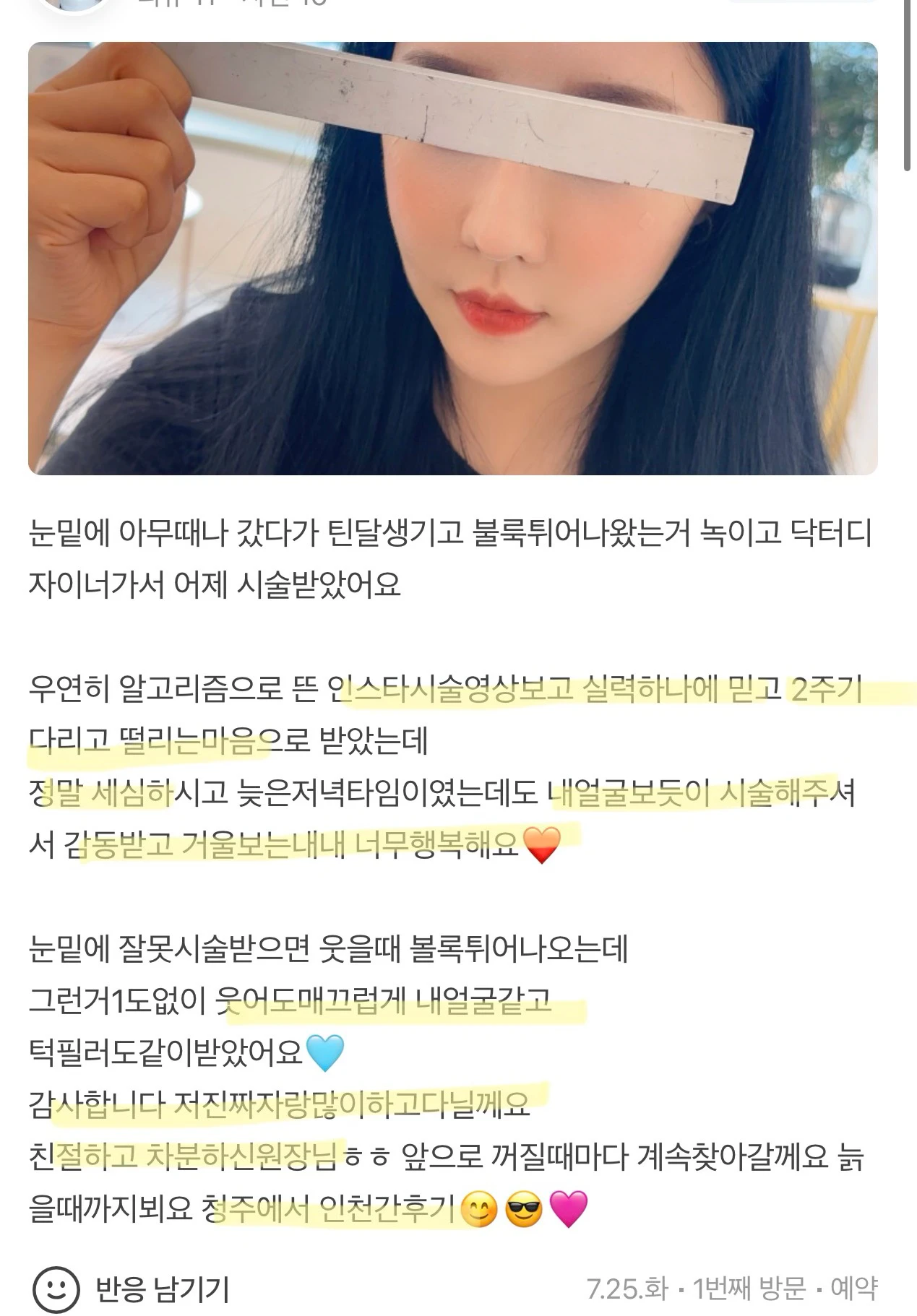Screen dimensions: 917x1316
Task: Tap the 반응 남기기 reaction button
Action: click(132, 1288)
